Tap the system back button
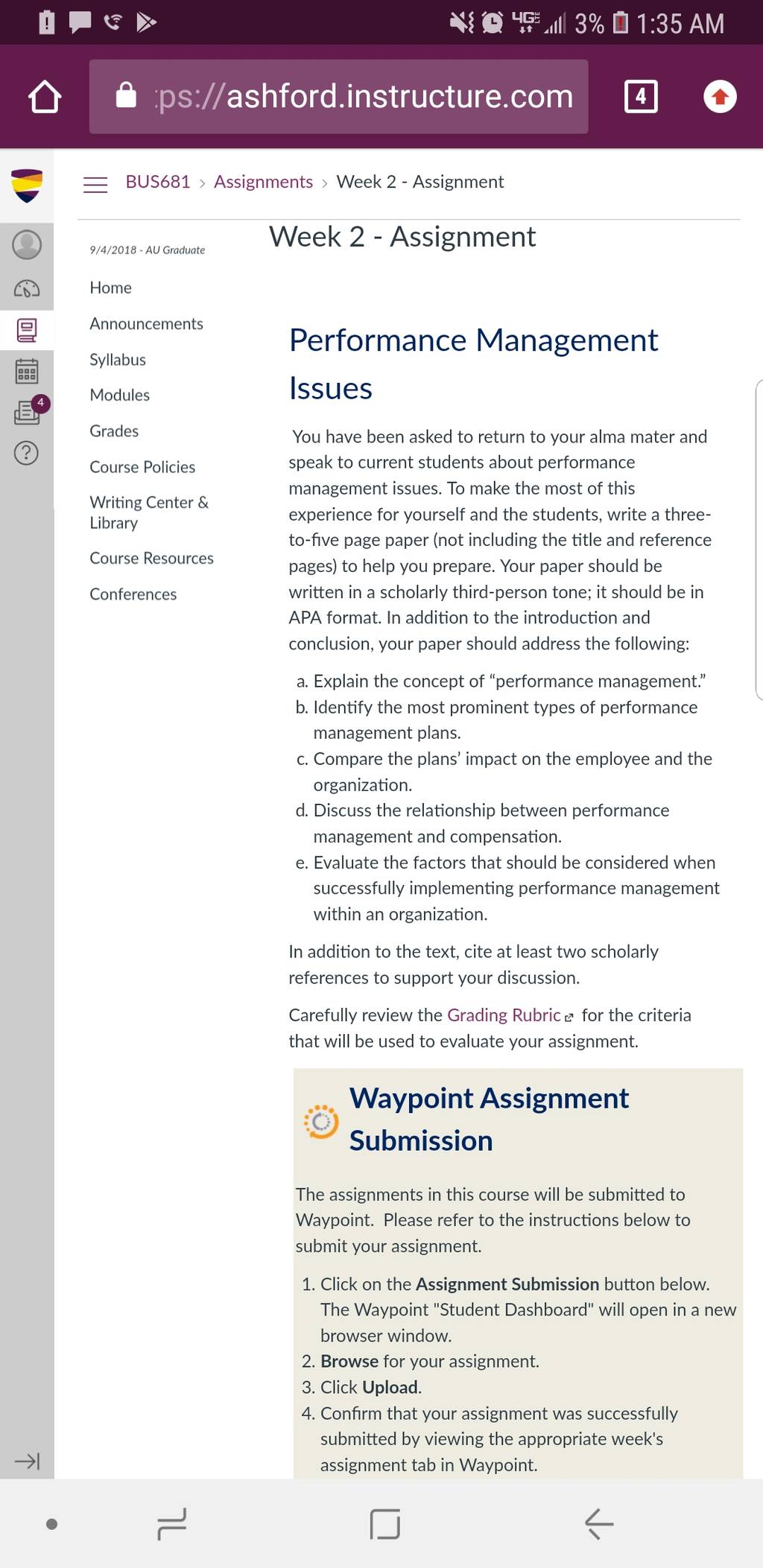This screenshot has width=763, height=1568. click(x=599, y=1524)
